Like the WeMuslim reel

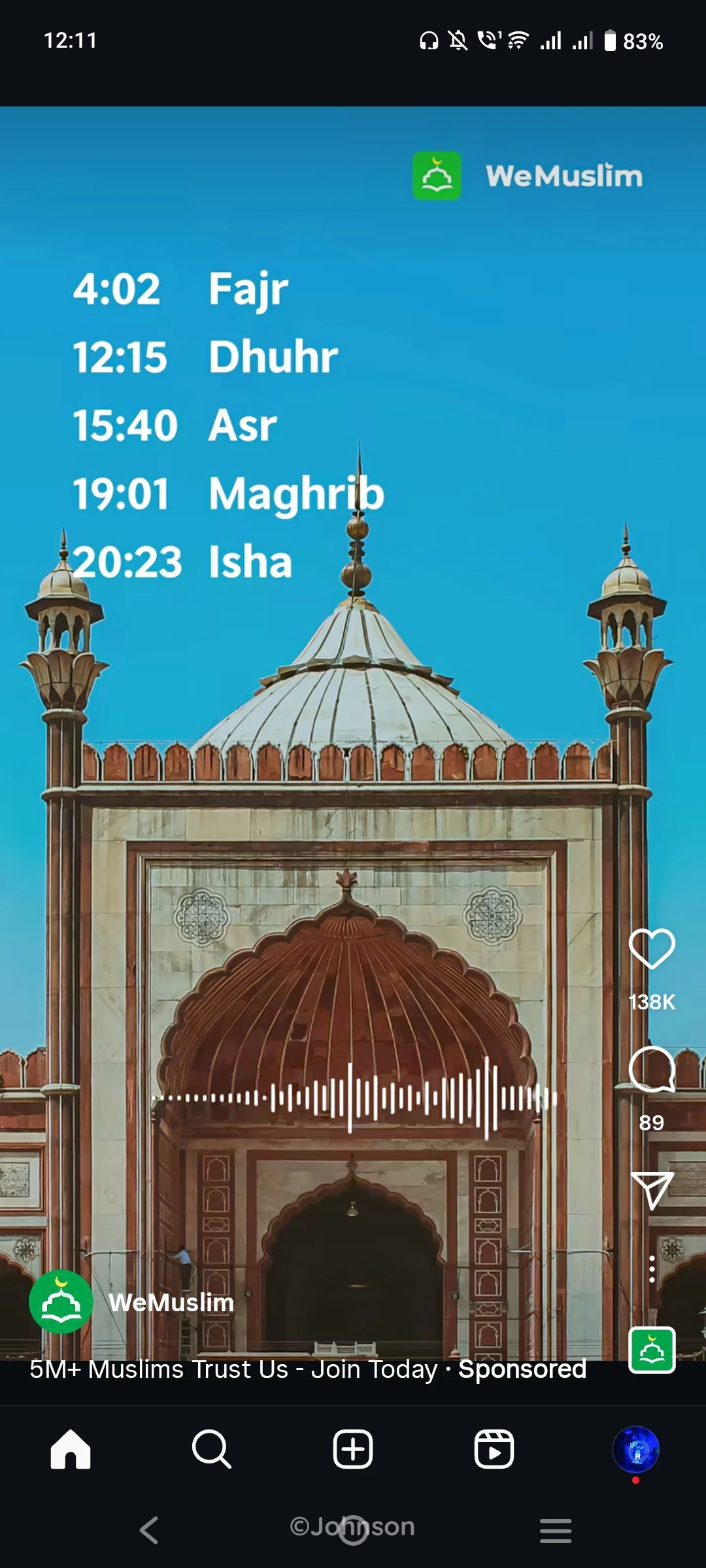652,949
